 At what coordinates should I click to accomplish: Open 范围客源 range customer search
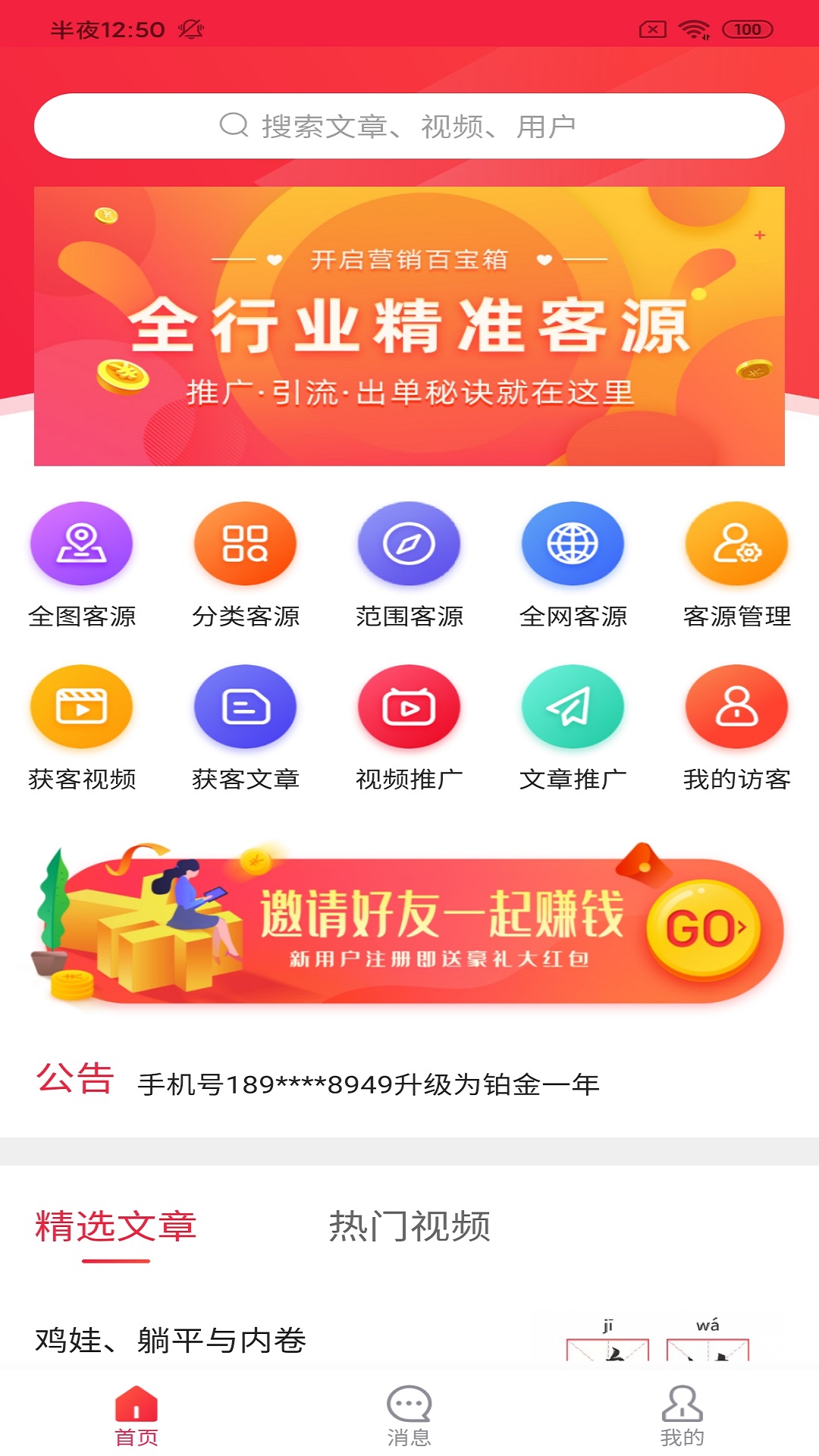[409, 544]
